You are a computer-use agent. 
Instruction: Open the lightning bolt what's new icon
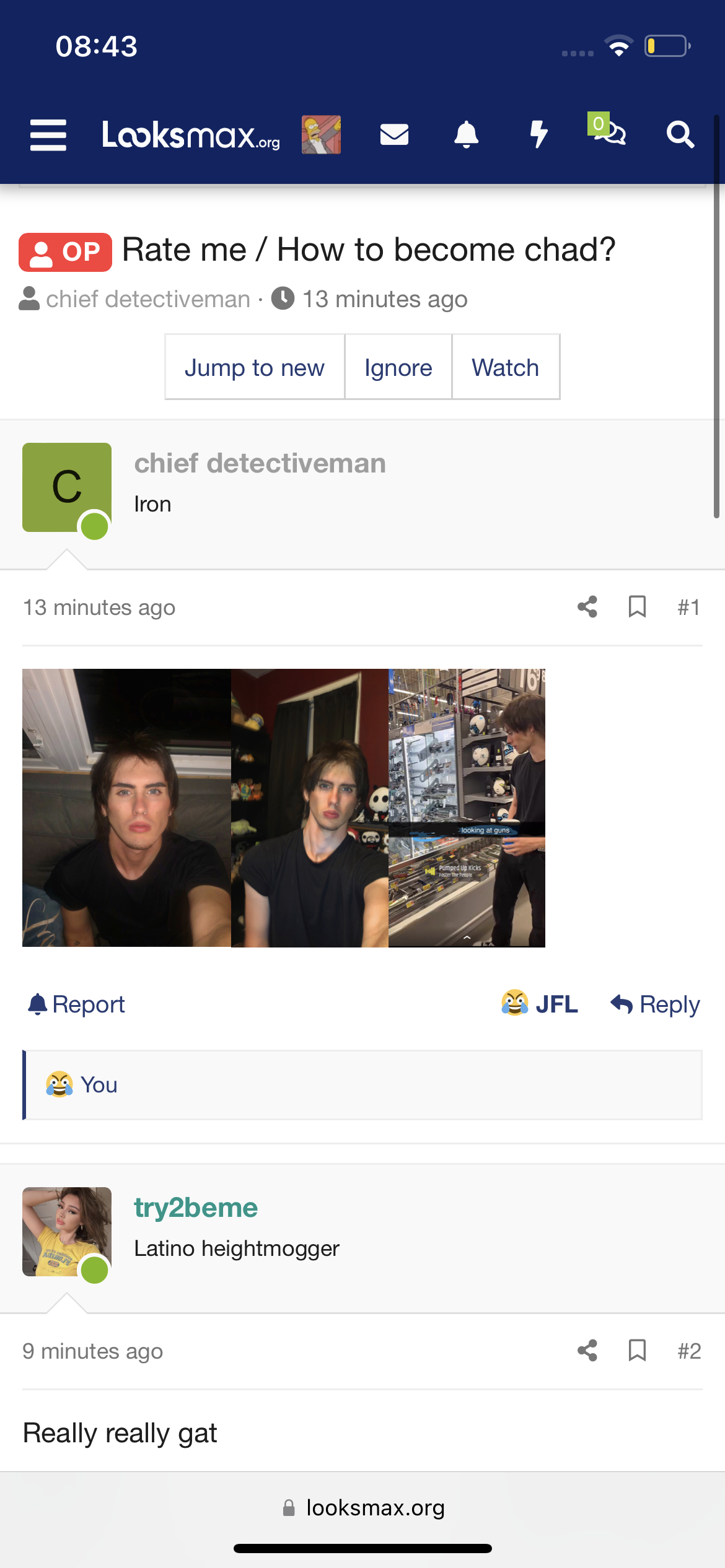click(x=538, y=135)
